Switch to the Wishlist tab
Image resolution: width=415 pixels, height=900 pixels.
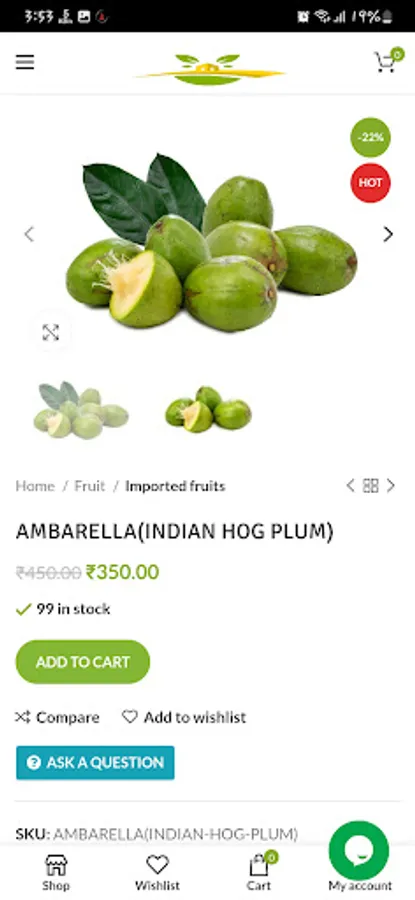coord(157,872)
